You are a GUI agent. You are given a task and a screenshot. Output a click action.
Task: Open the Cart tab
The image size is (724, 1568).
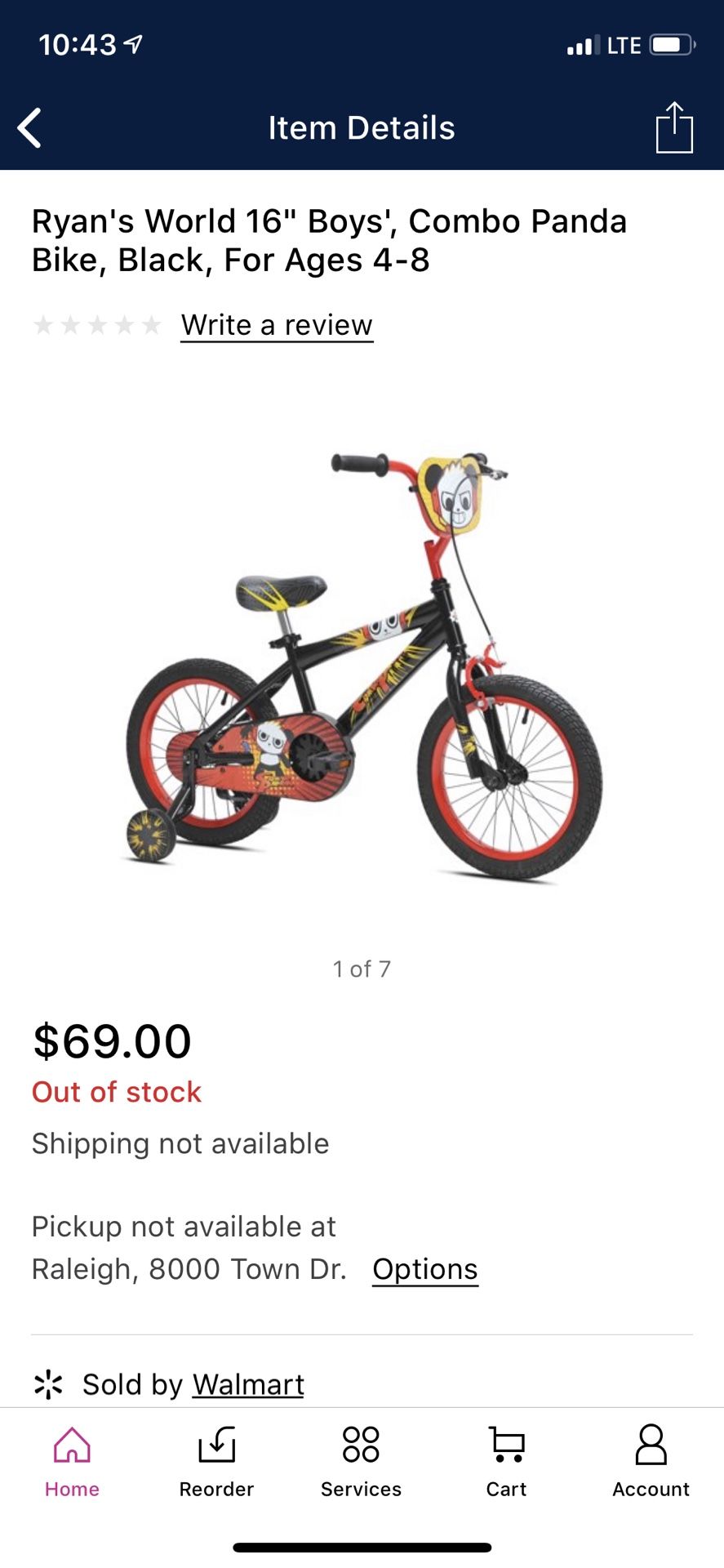[x=506, y=1462]
